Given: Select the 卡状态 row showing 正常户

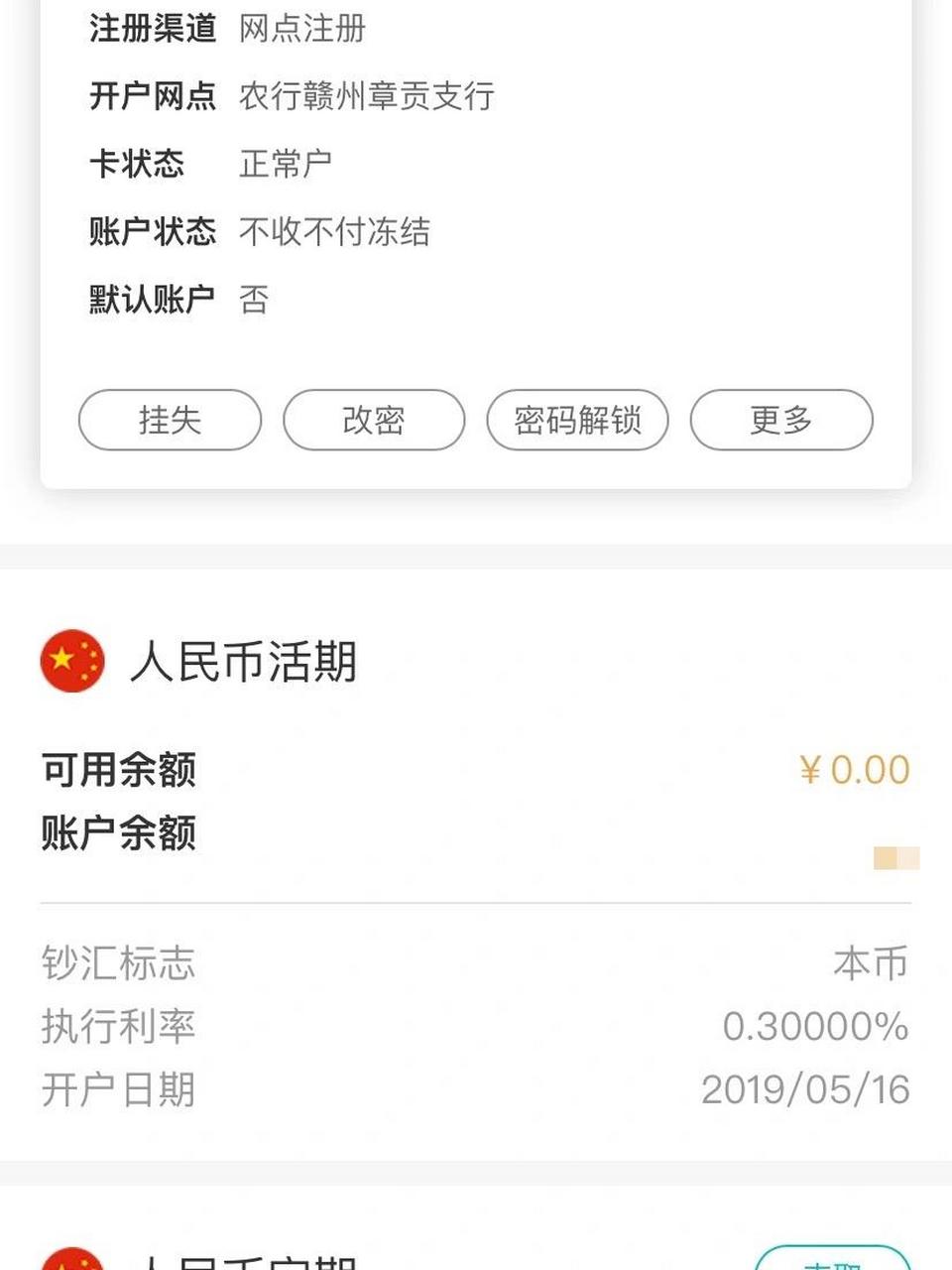Looking at the screenshot, I should point(286,163).
